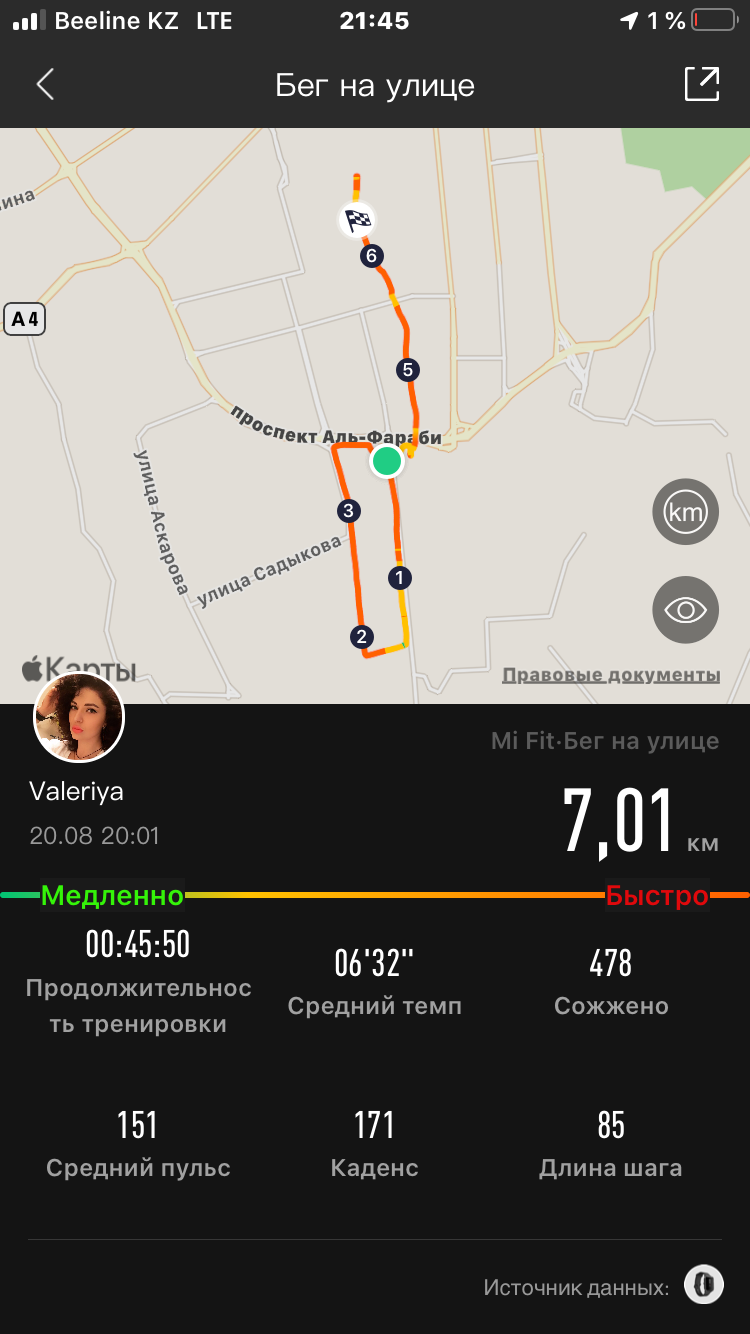The image size is (750, 1334).
Task: Share this outdoor run workout
Action: pyautogui.click(x=702, y=84)
